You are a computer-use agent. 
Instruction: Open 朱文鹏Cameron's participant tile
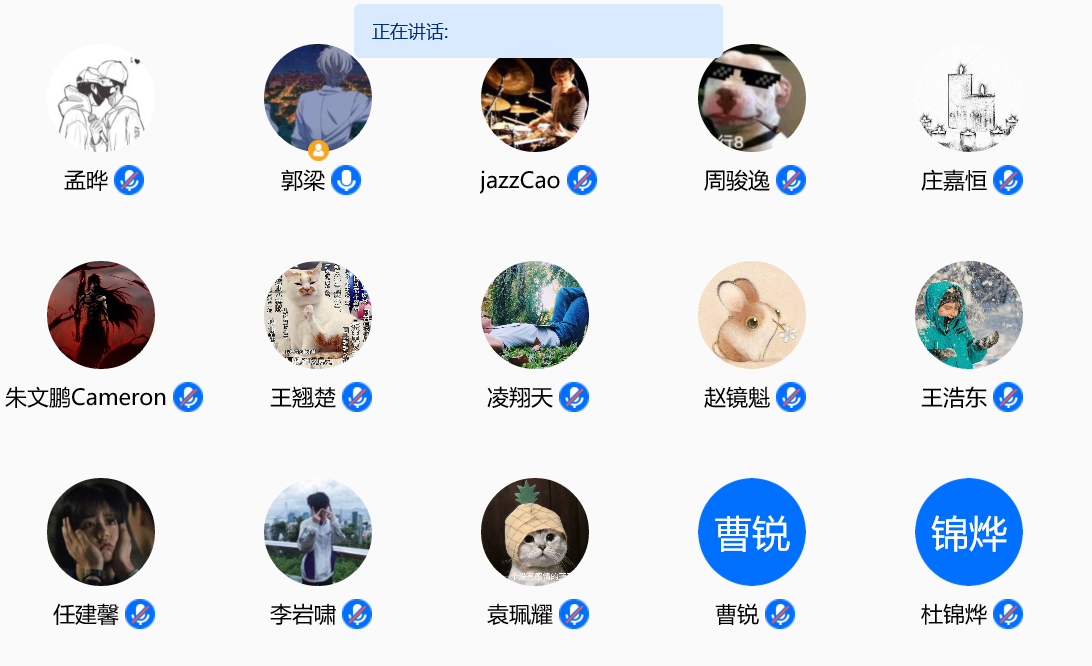tap(101, 315)
